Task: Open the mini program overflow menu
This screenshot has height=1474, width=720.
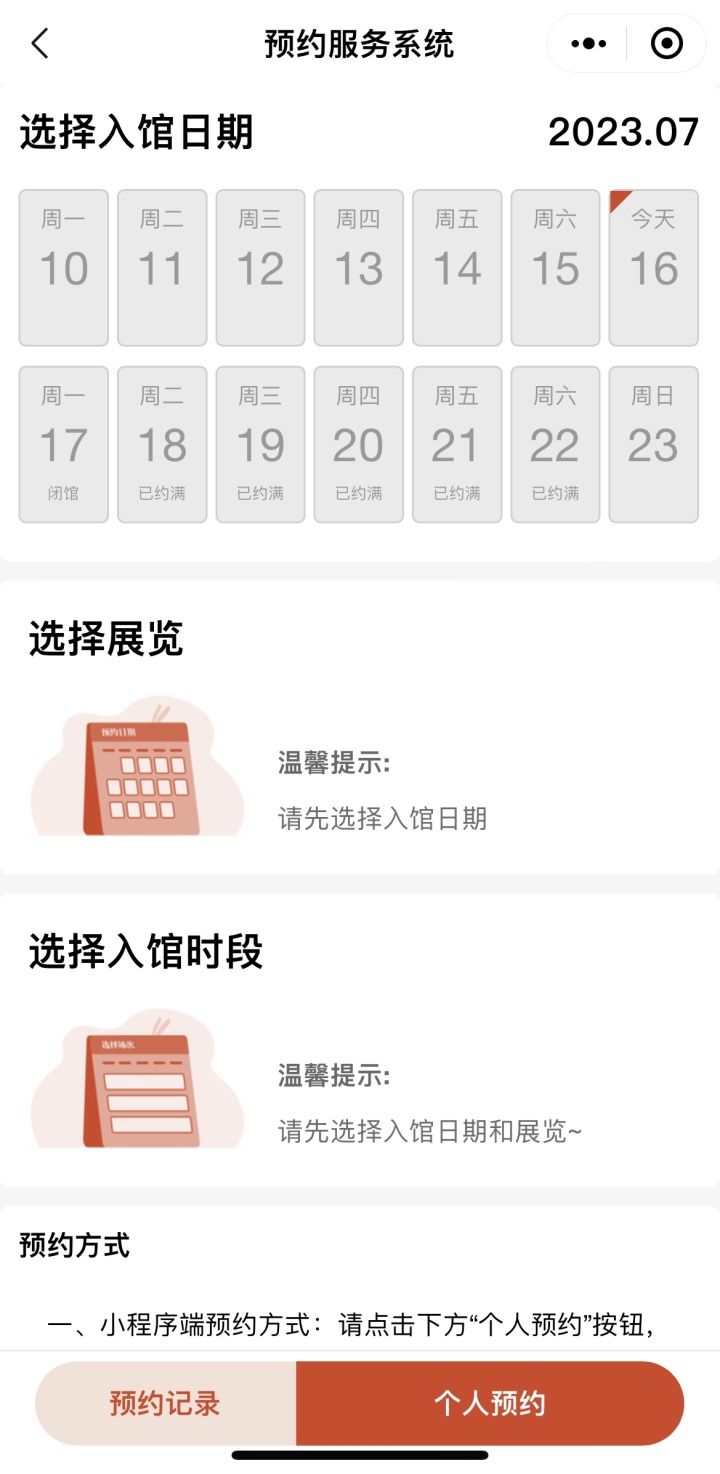Action: click(588, 43)
